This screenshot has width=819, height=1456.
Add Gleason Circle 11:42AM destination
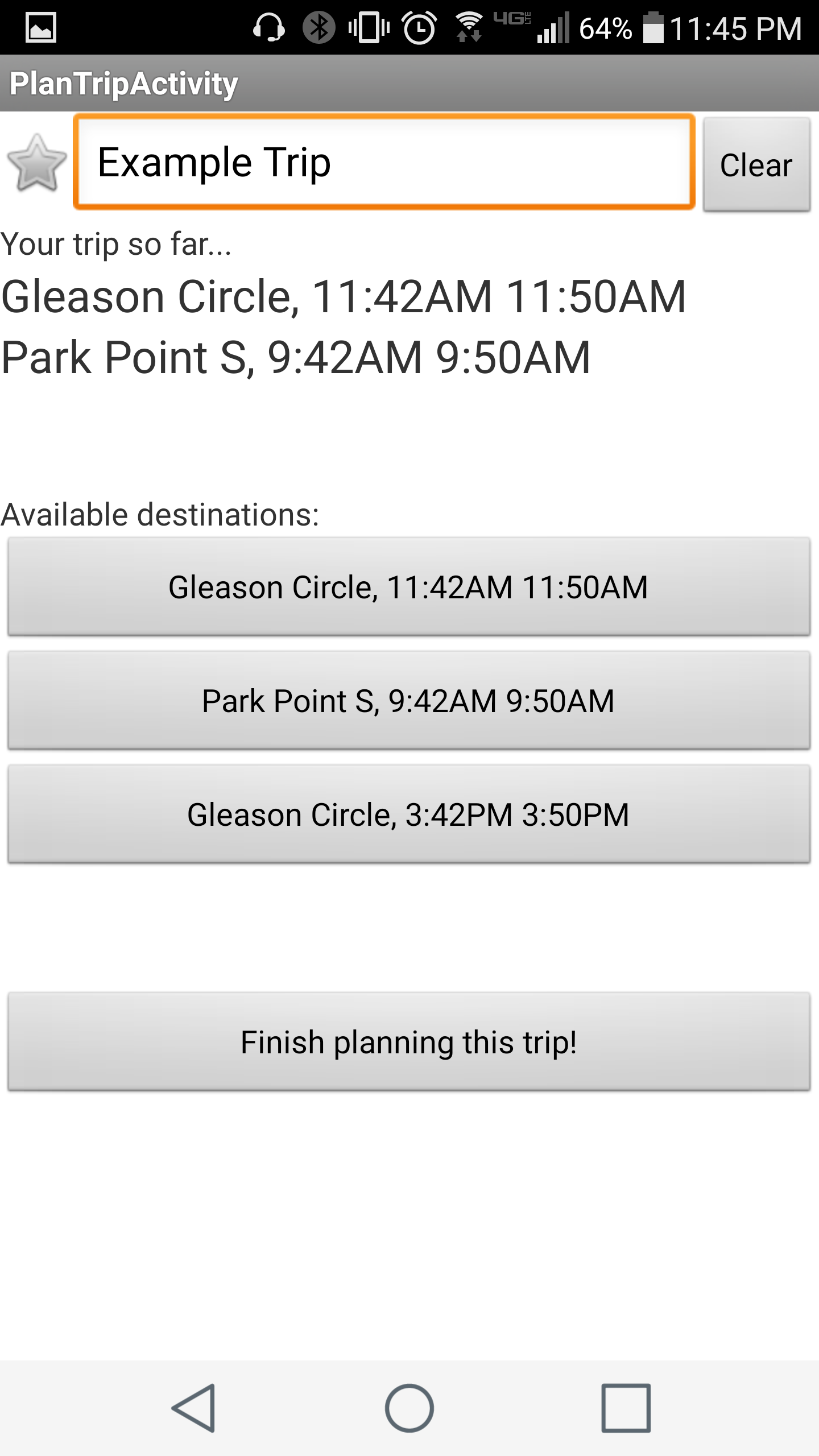click(409, 586)
